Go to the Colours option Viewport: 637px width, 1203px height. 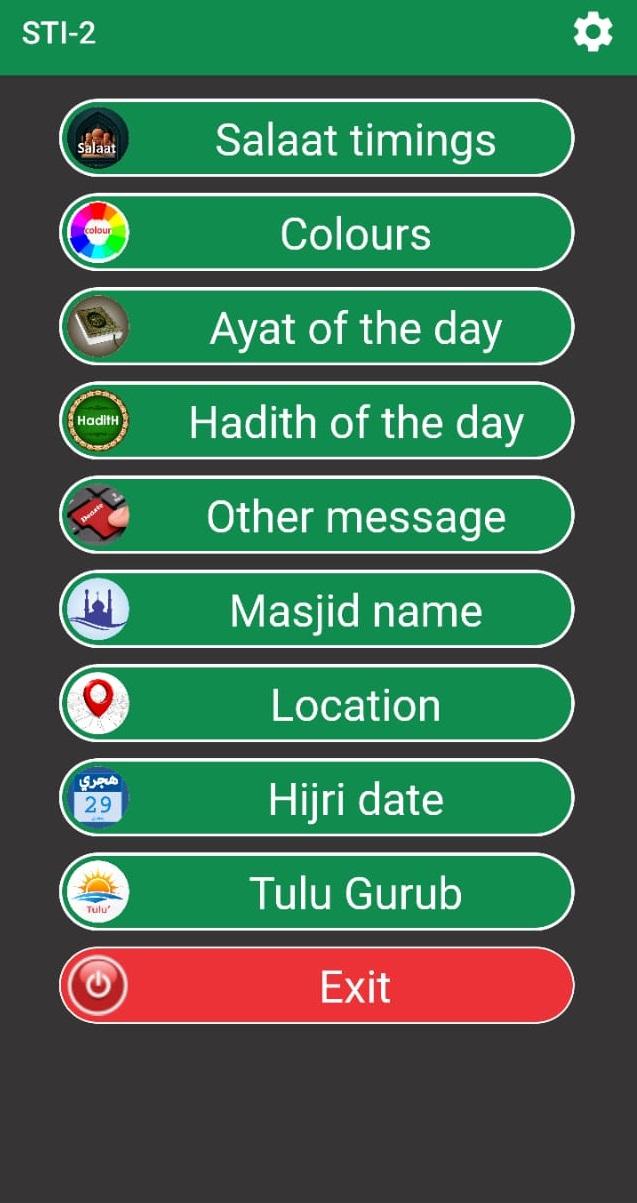[317, 233]
